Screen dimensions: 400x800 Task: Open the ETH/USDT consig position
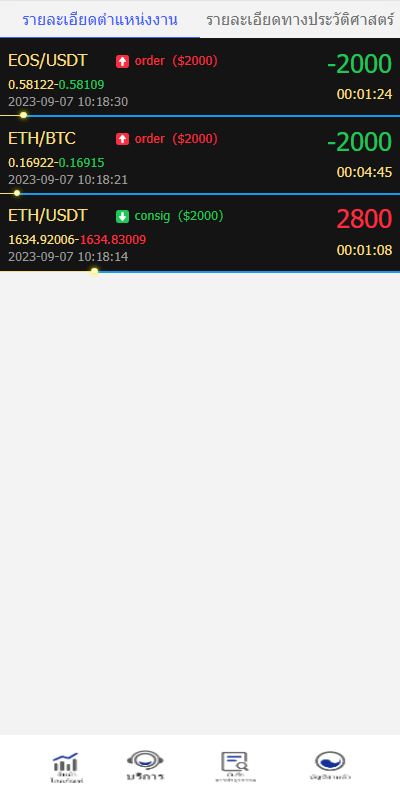click(x=200, y=233)
